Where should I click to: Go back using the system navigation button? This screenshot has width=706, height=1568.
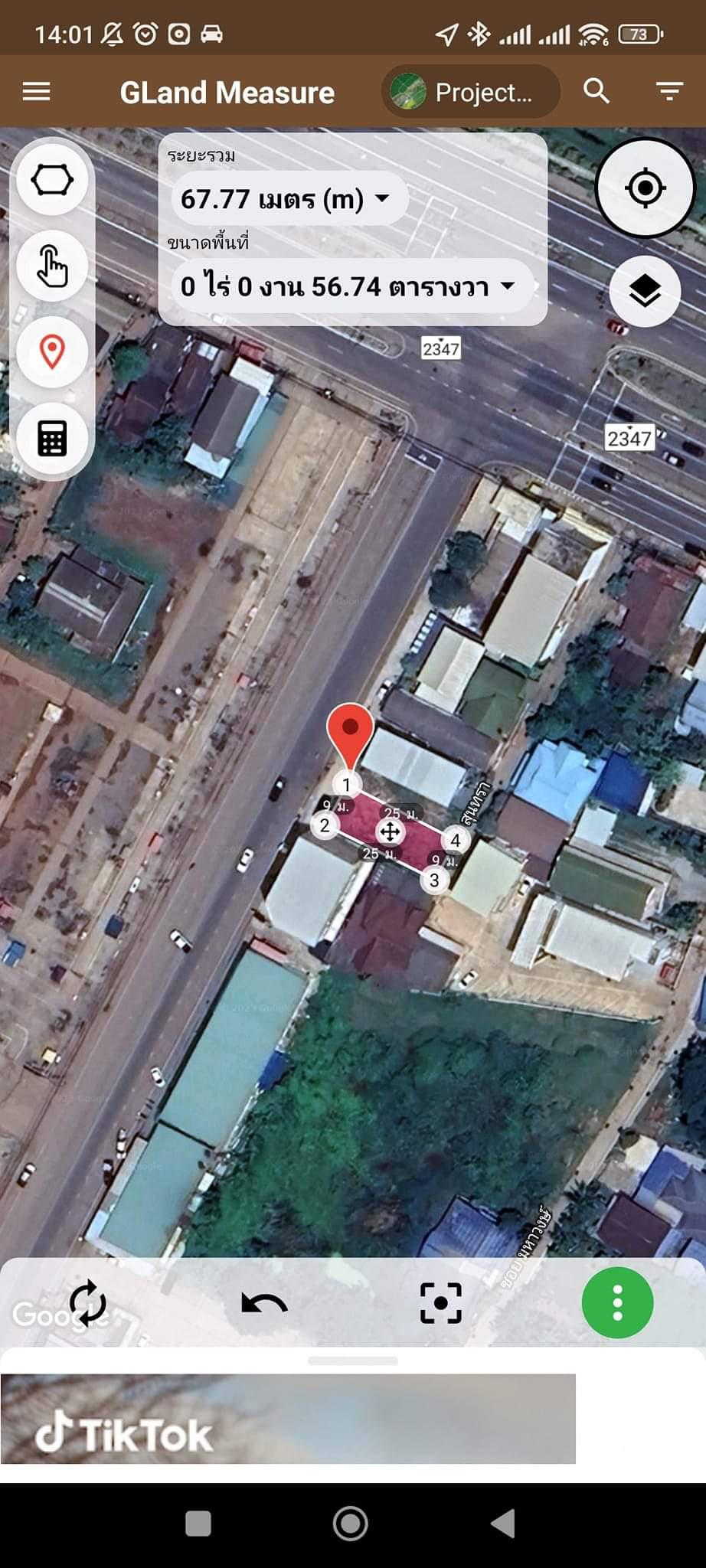(x=503, y=1524)
